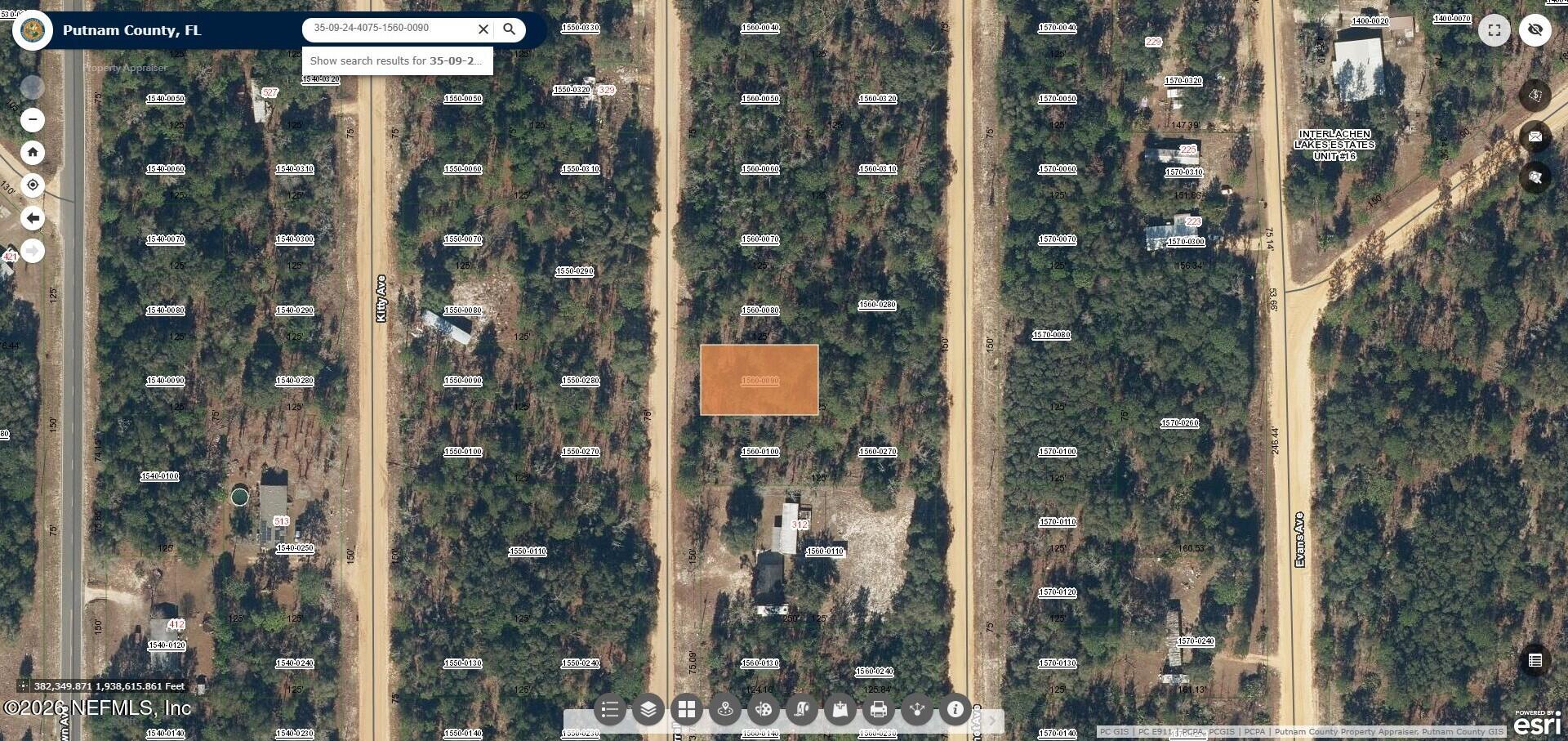1568x741 pixels.
Task: Open the info about widget
Action: [x=955, y=709]
